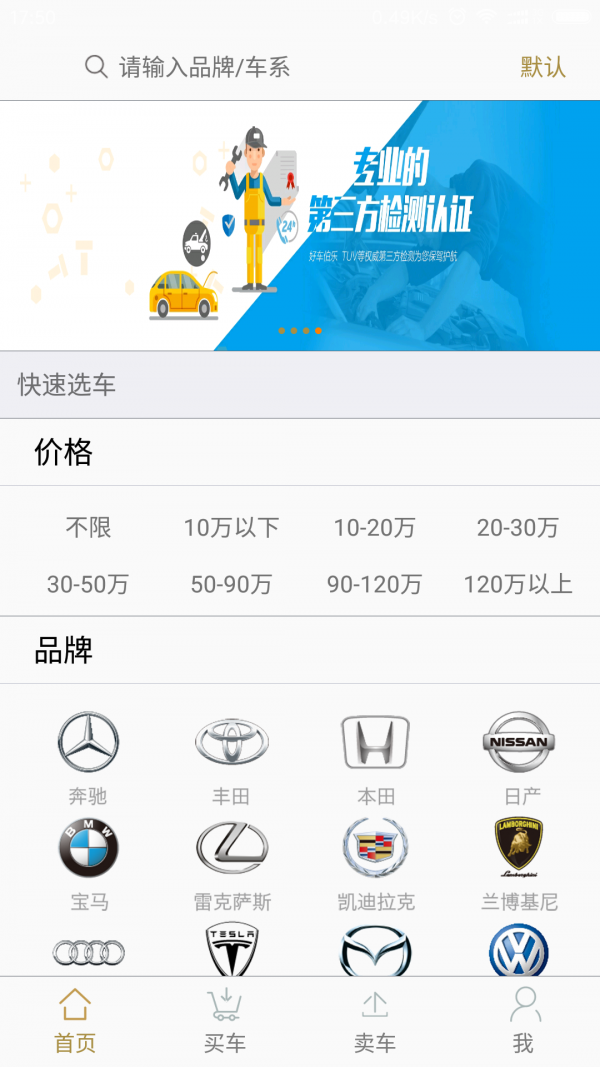The image size is (600, 1067).
Task: Choose the 90-120万 price option
Action: click(x=375, y=584)
